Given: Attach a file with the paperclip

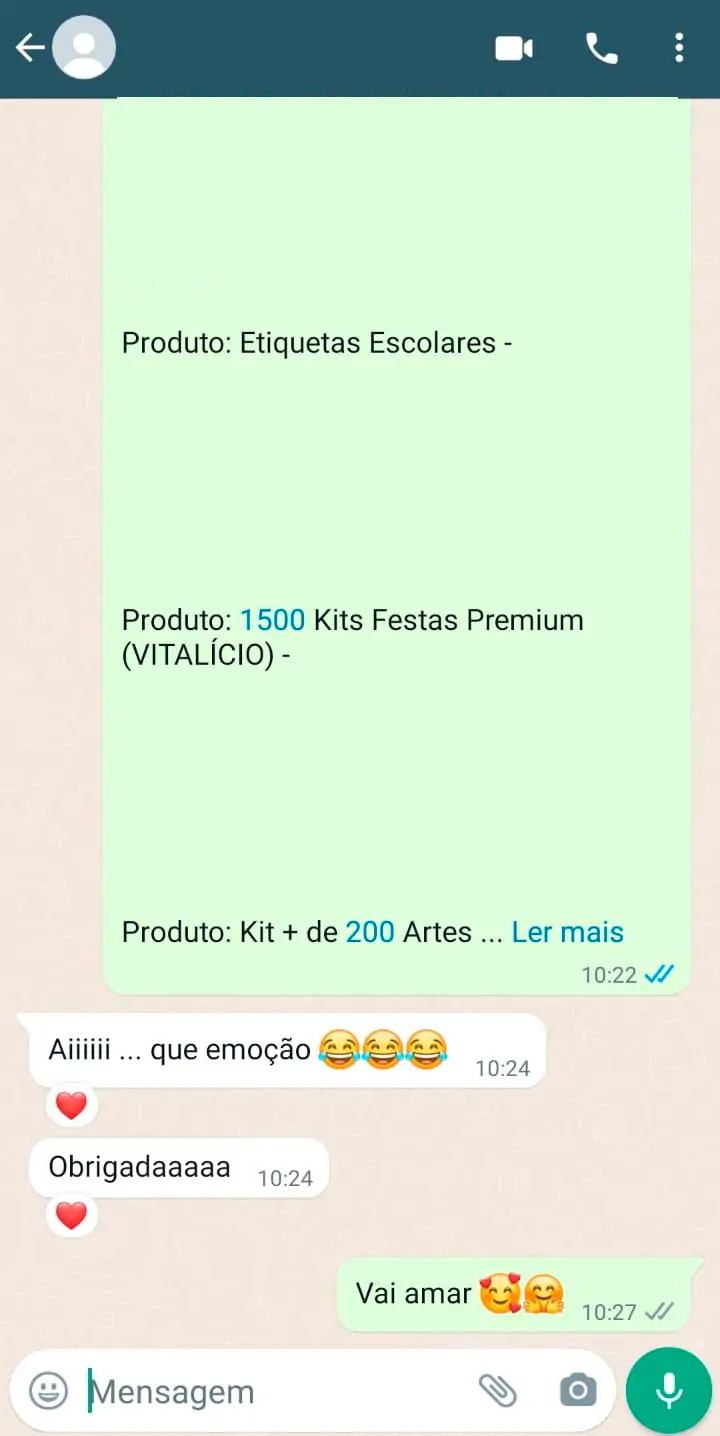Looking at the screenshot, I should tap(499, 1390).
